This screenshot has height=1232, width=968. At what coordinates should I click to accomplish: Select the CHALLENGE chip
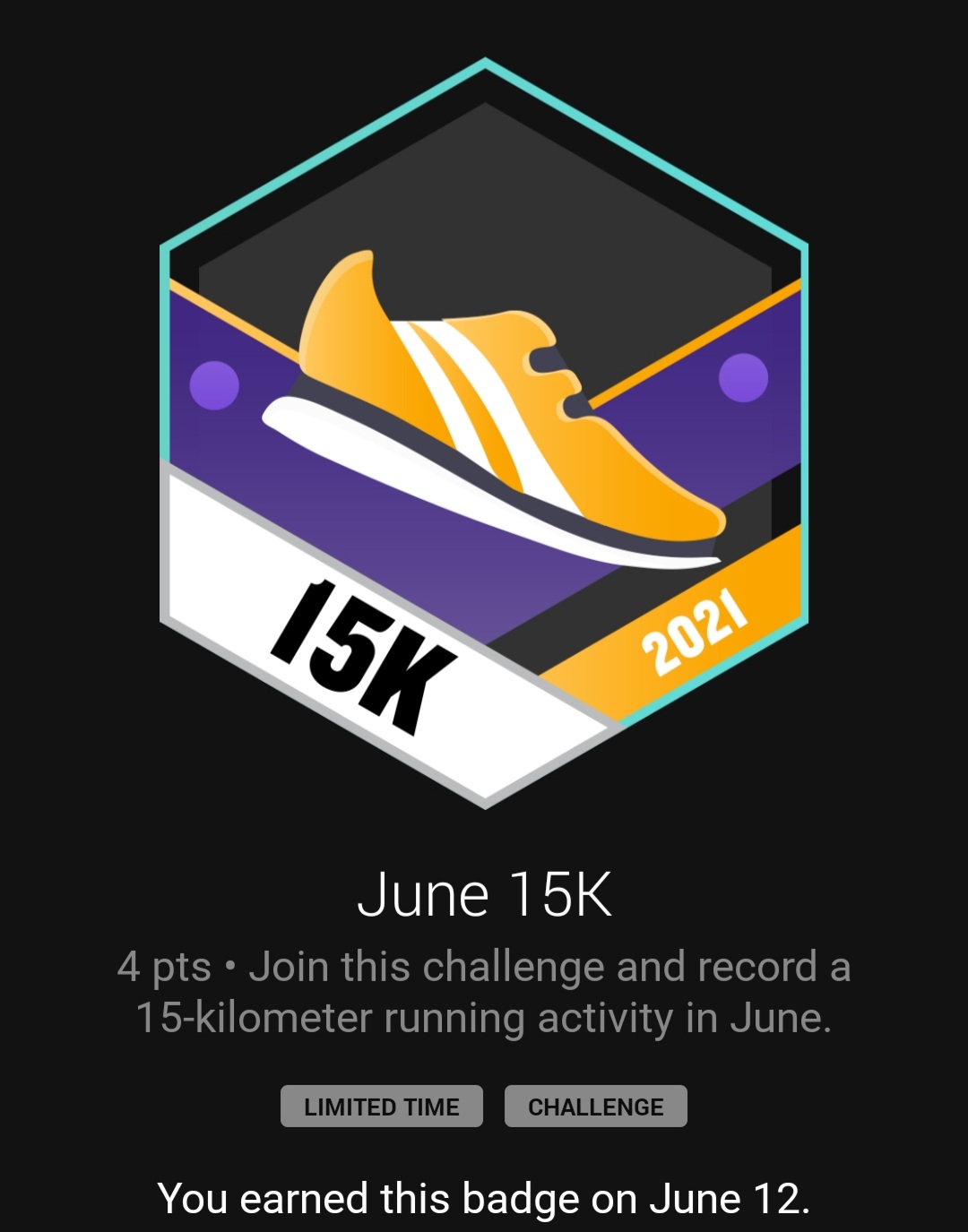coord(595,1107)
